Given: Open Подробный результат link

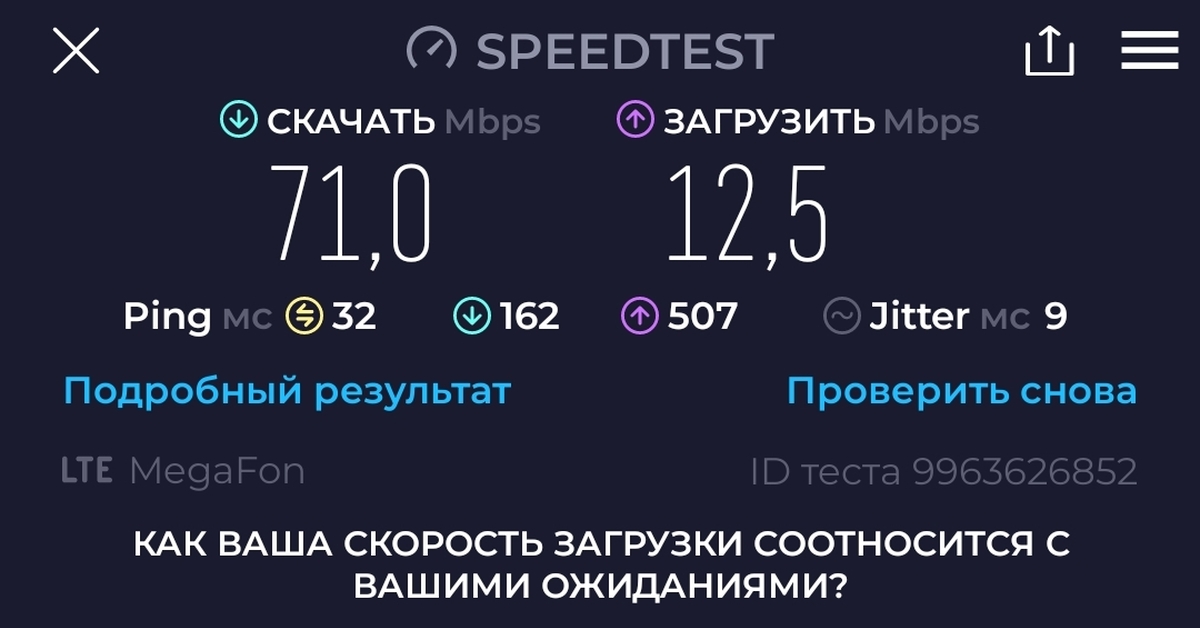Looking at the screenshot, I should 287,391.
